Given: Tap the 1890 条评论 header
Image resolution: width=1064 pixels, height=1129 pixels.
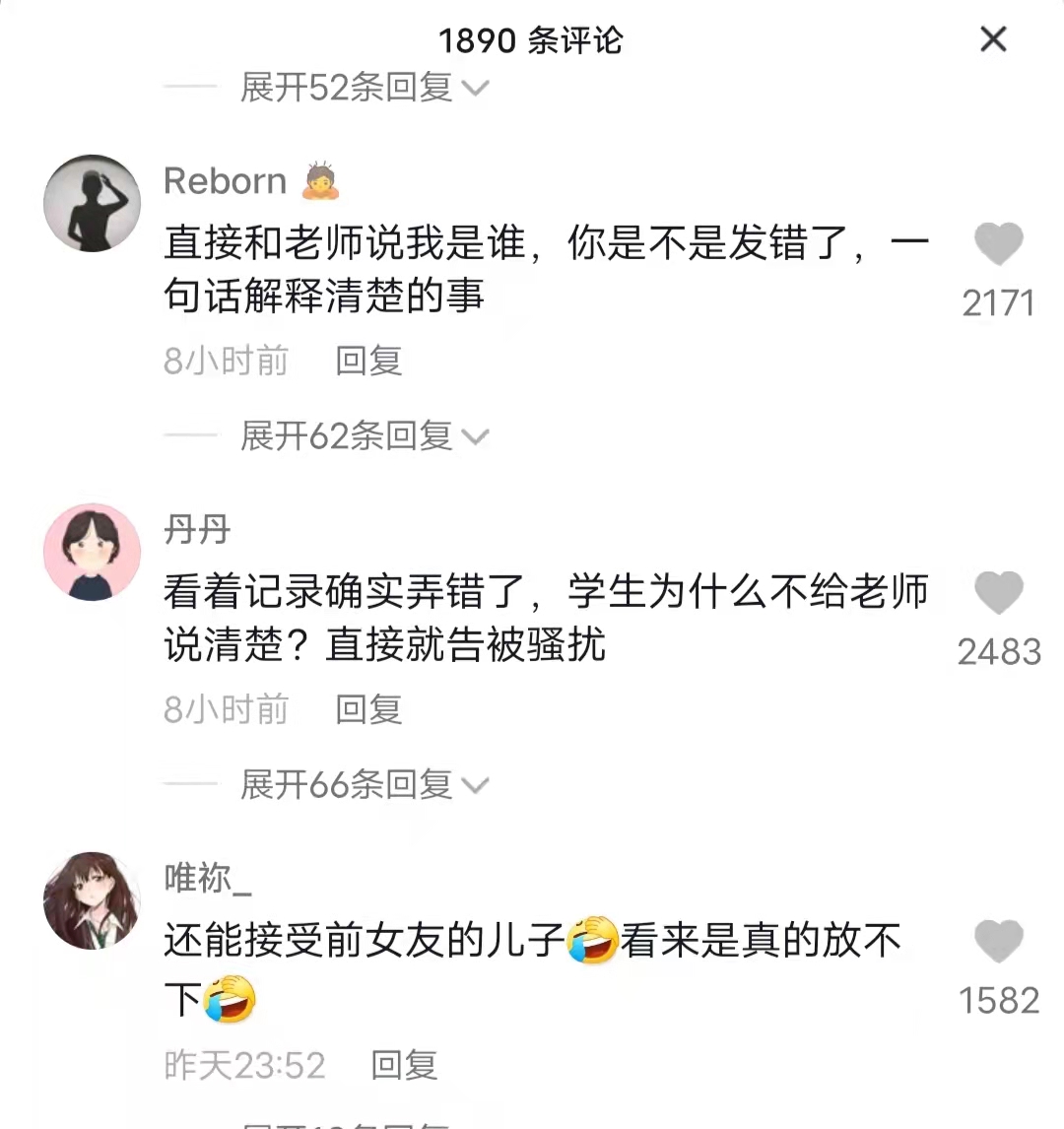Looking at the screenshot, I should 532,40.
